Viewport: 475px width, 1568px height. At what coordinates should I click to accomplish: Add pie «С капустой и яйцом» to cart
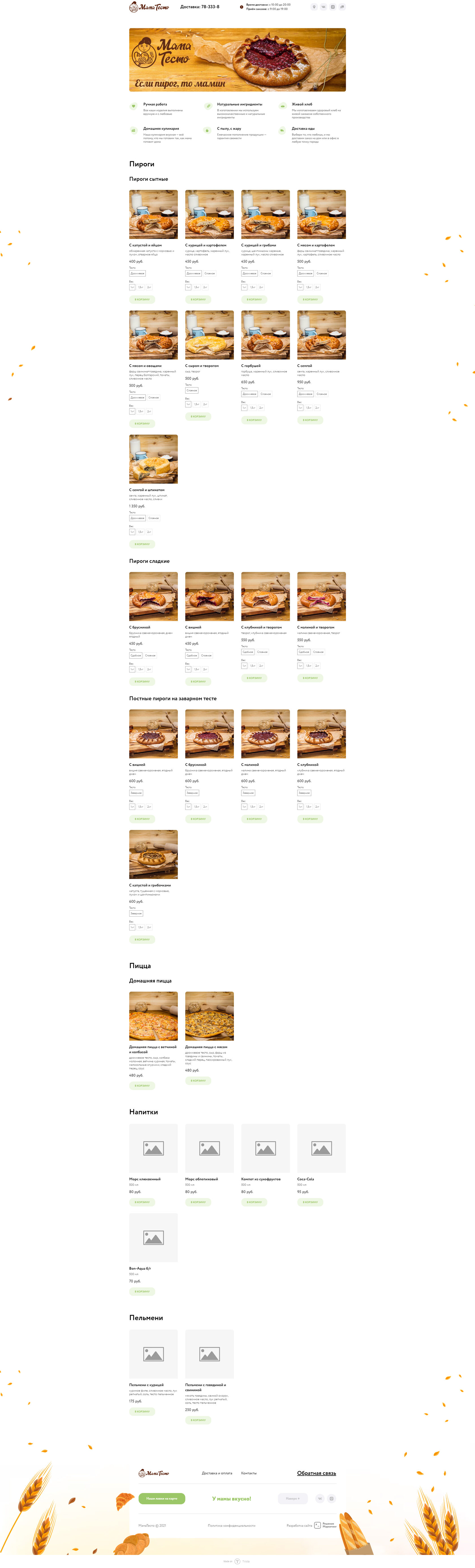point(142,299)
